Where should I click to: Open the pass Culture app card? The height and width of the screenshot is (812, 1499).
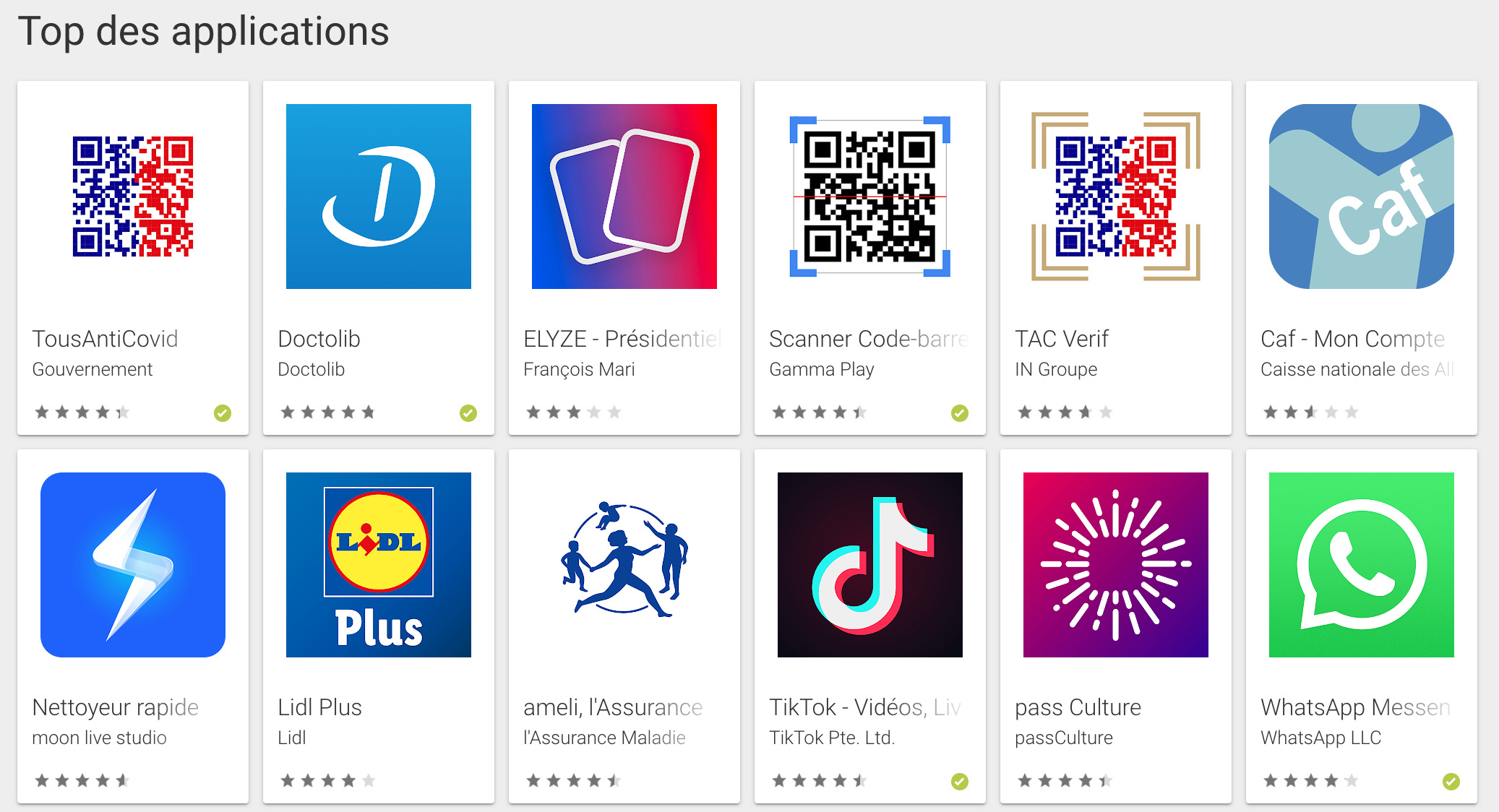coord(1116,565)
